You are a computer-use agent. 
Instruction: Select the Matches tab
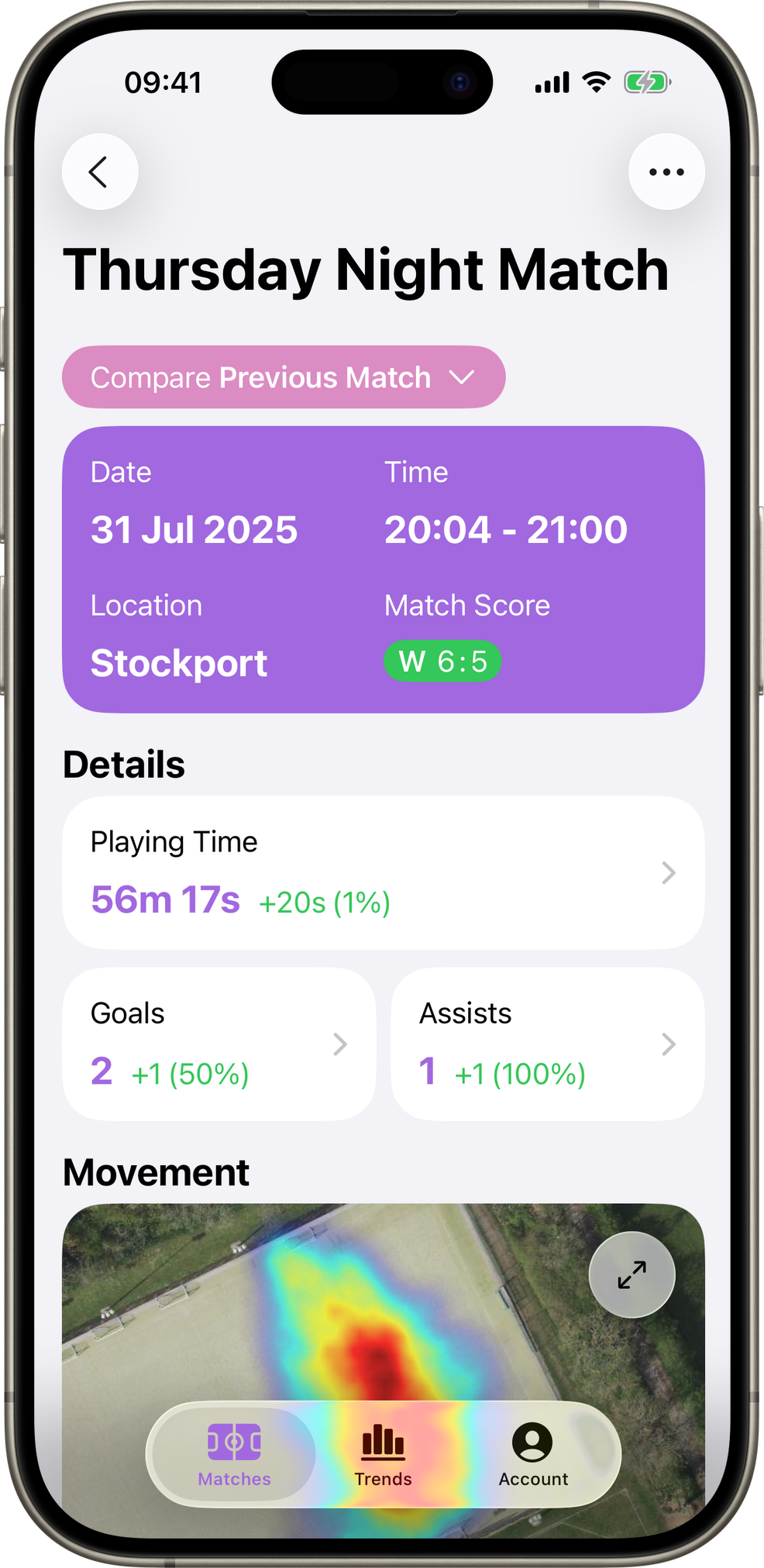[234, 1456]
